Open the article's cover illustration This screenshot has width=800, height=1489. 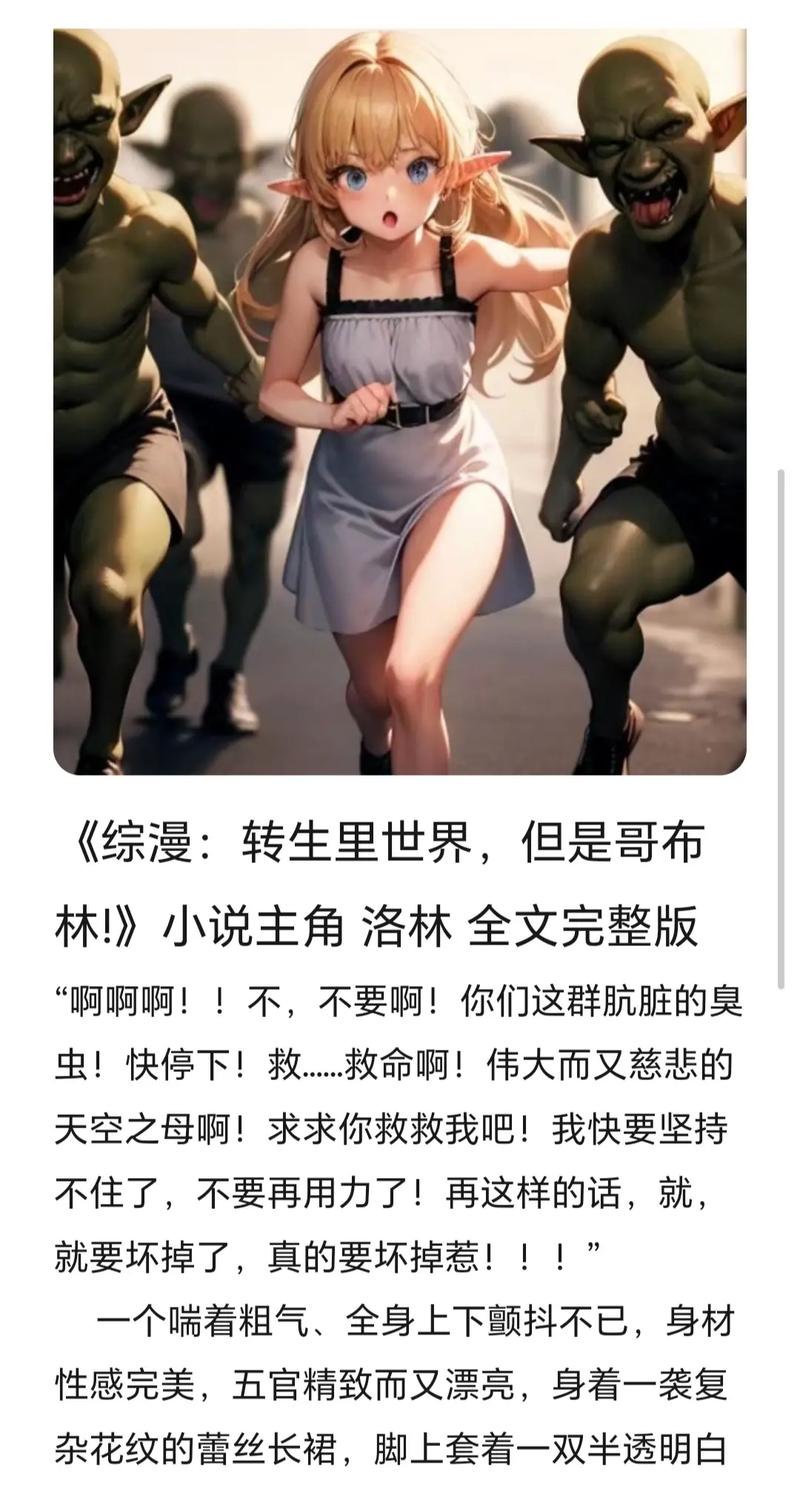[400, 400]
